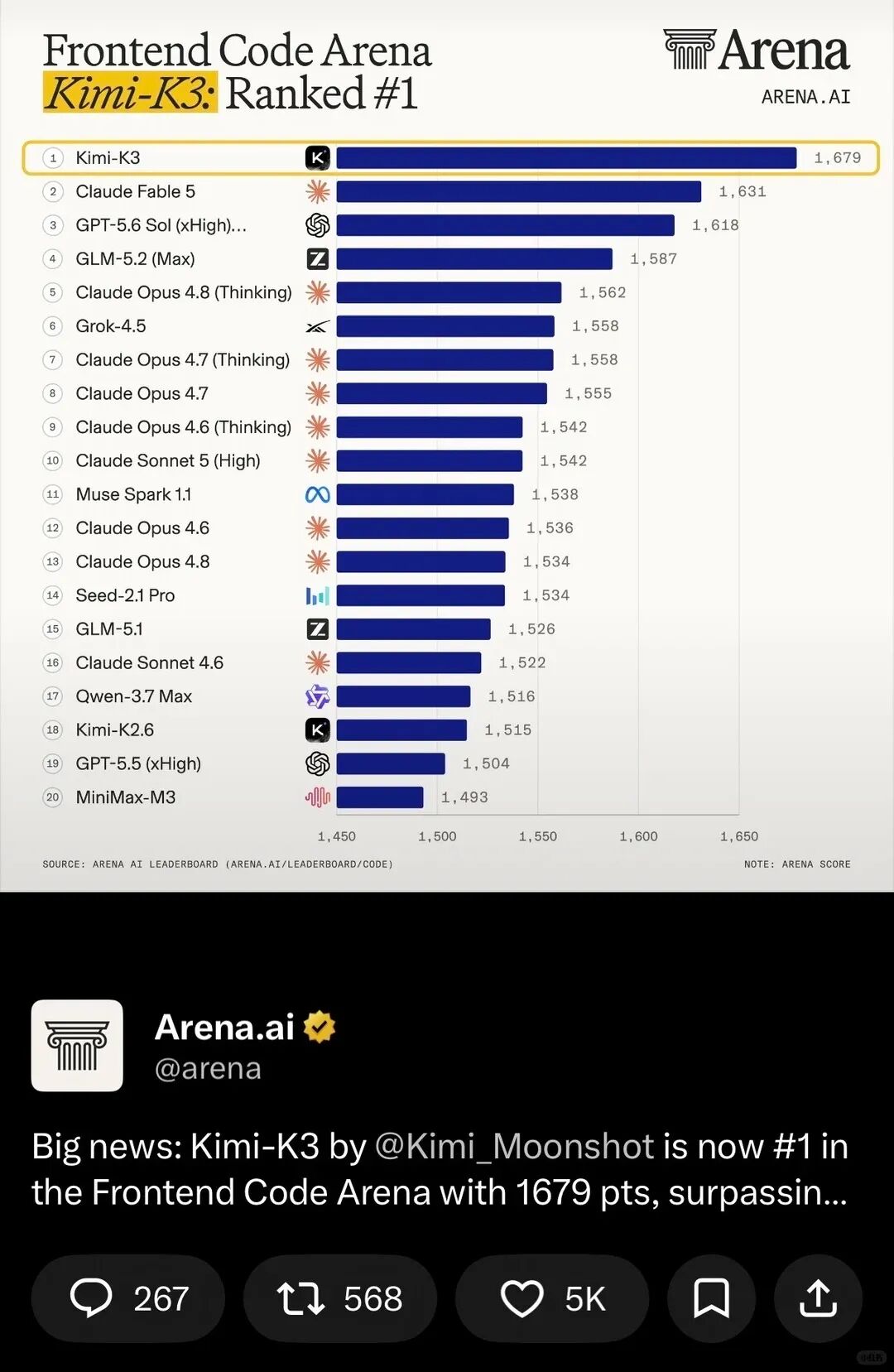This screenshot has width=894, height=1372.
Task: Share the post via the share icon
Action: [818, 1297]
